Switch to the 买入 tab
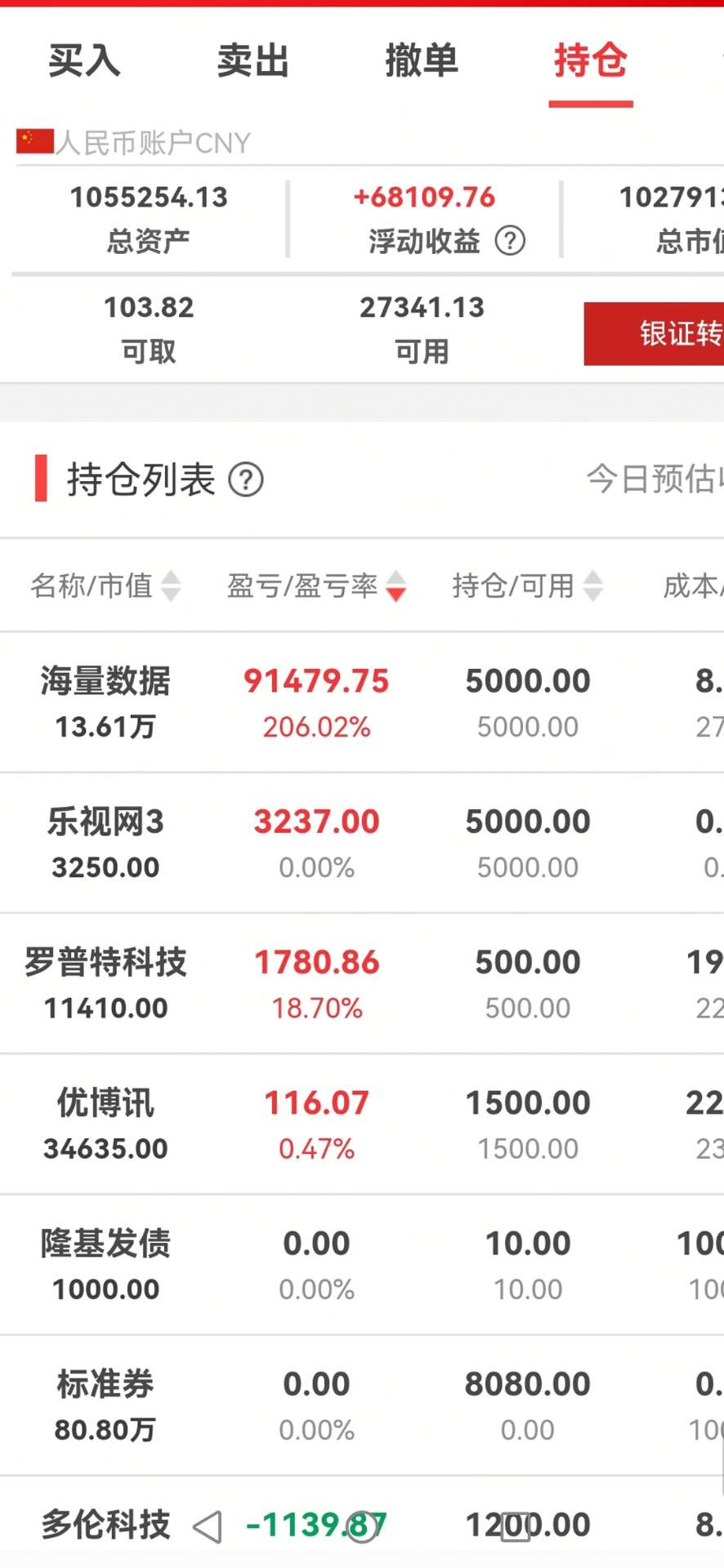The width and height of the screenshot is (724, 1568). coord(84,61)
